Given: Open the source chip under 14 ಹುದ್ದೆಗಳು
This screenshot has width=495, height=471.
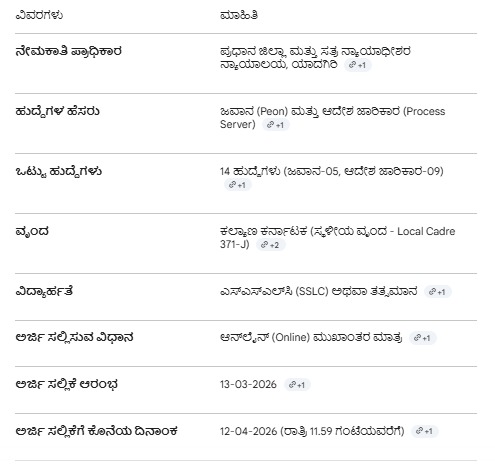Looking at the screenshot, I should (237, 185).
